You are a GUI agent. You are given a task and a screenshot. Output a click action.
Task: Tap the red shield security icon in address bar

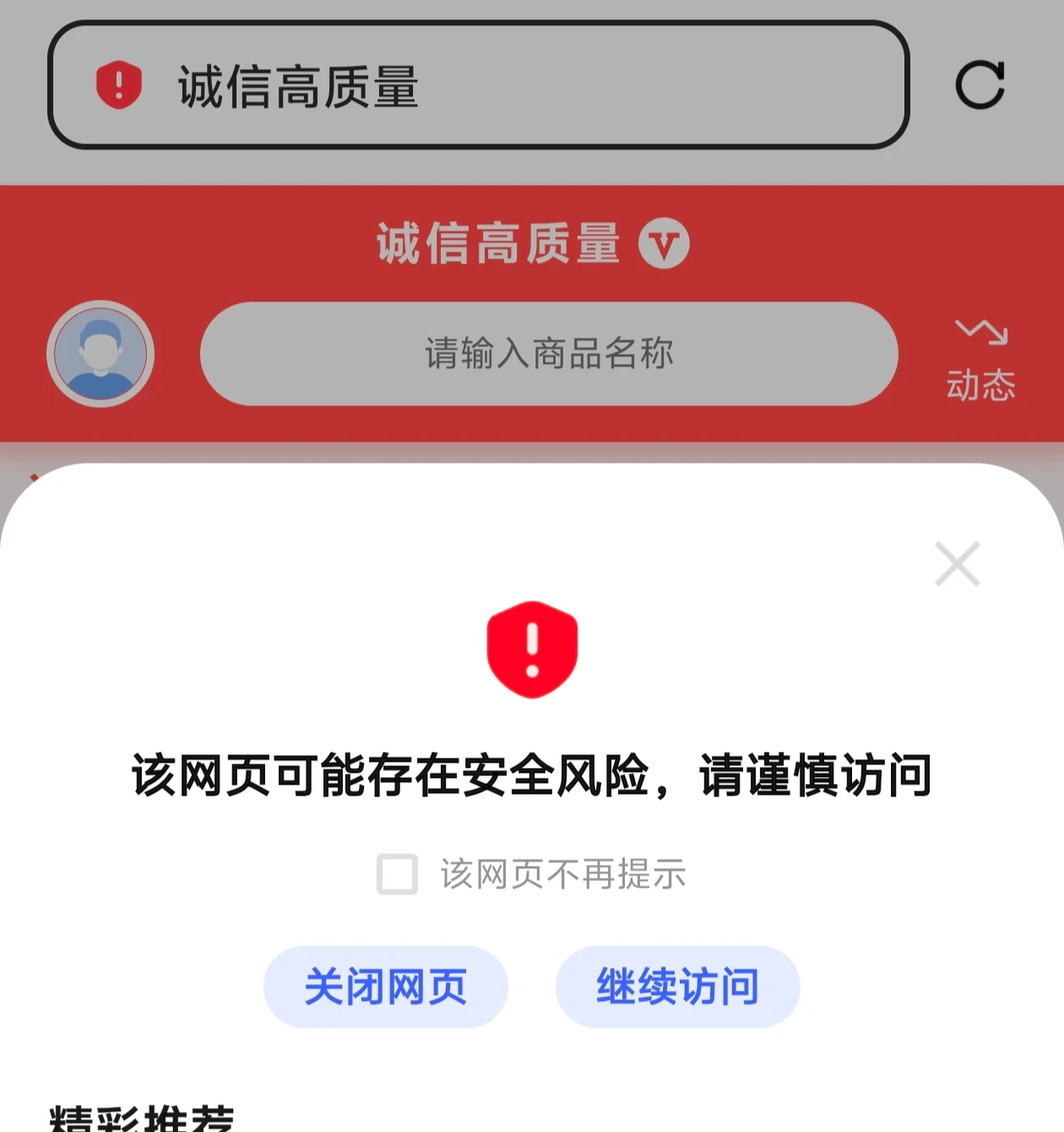[119, 85]
